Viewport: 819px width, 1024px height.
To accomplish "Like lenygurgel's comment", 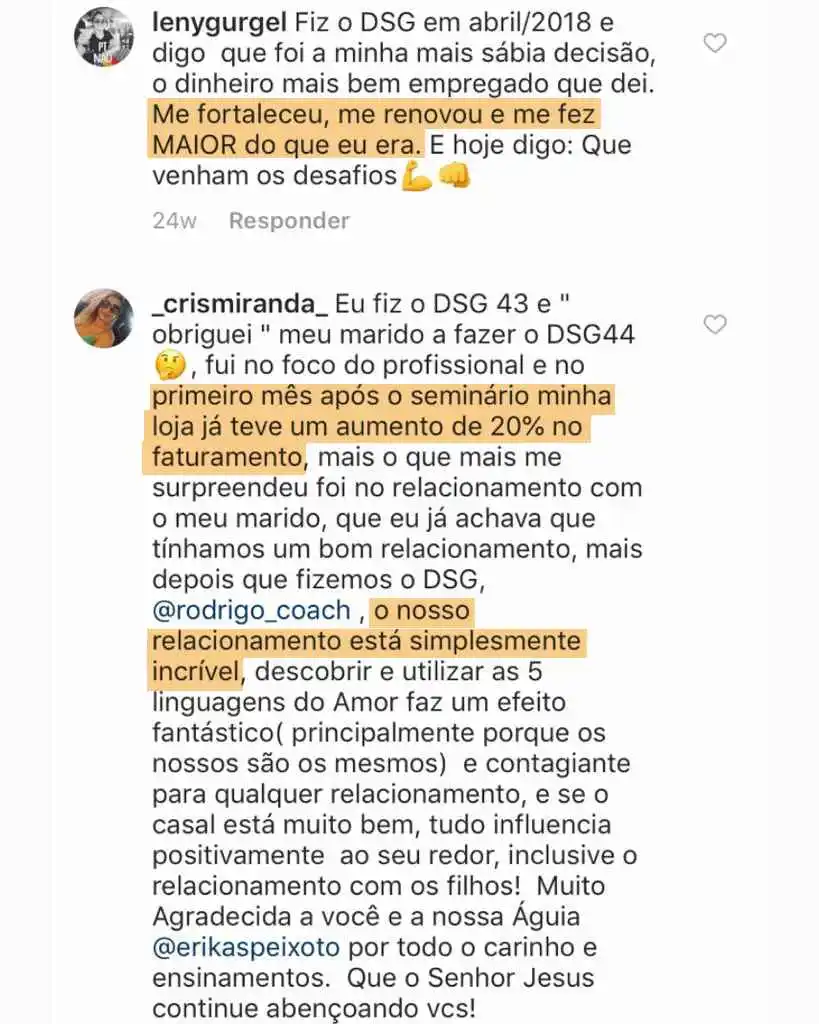I will pos(715,43).
